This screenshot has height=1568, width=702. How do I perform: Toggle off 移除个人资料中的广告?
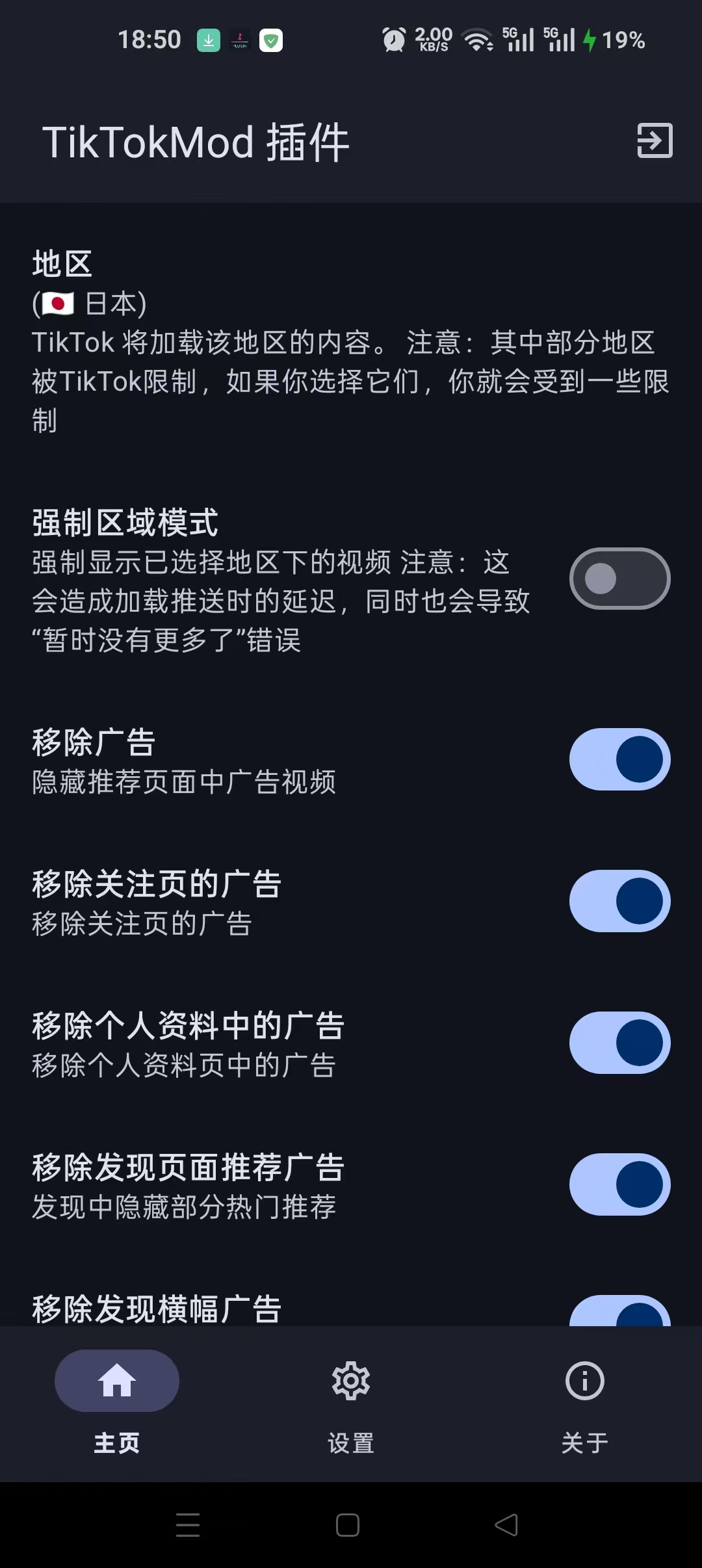(x=619, y=1043)
